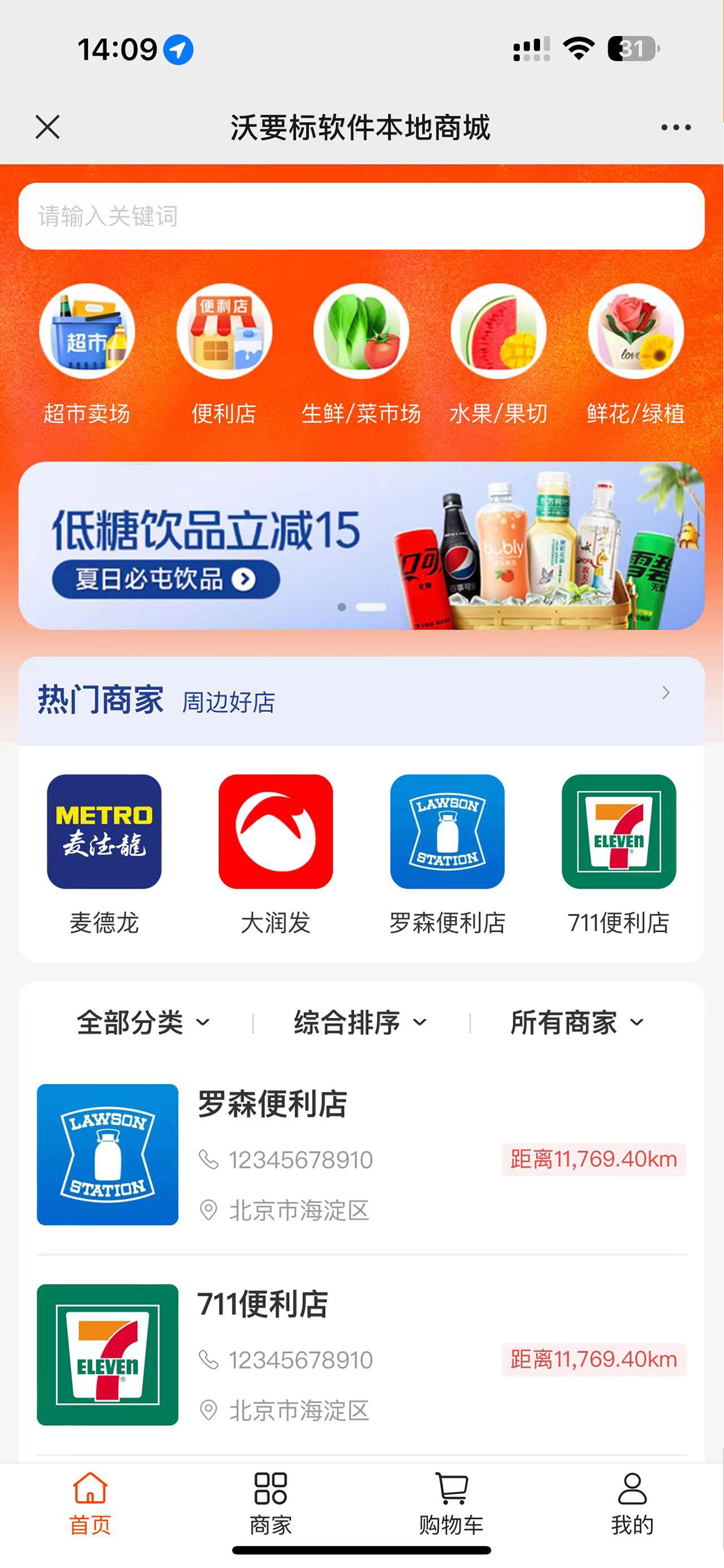Tap the keyword search box
Viewport: 724px width, 1568px height.
tap(361, 216)
